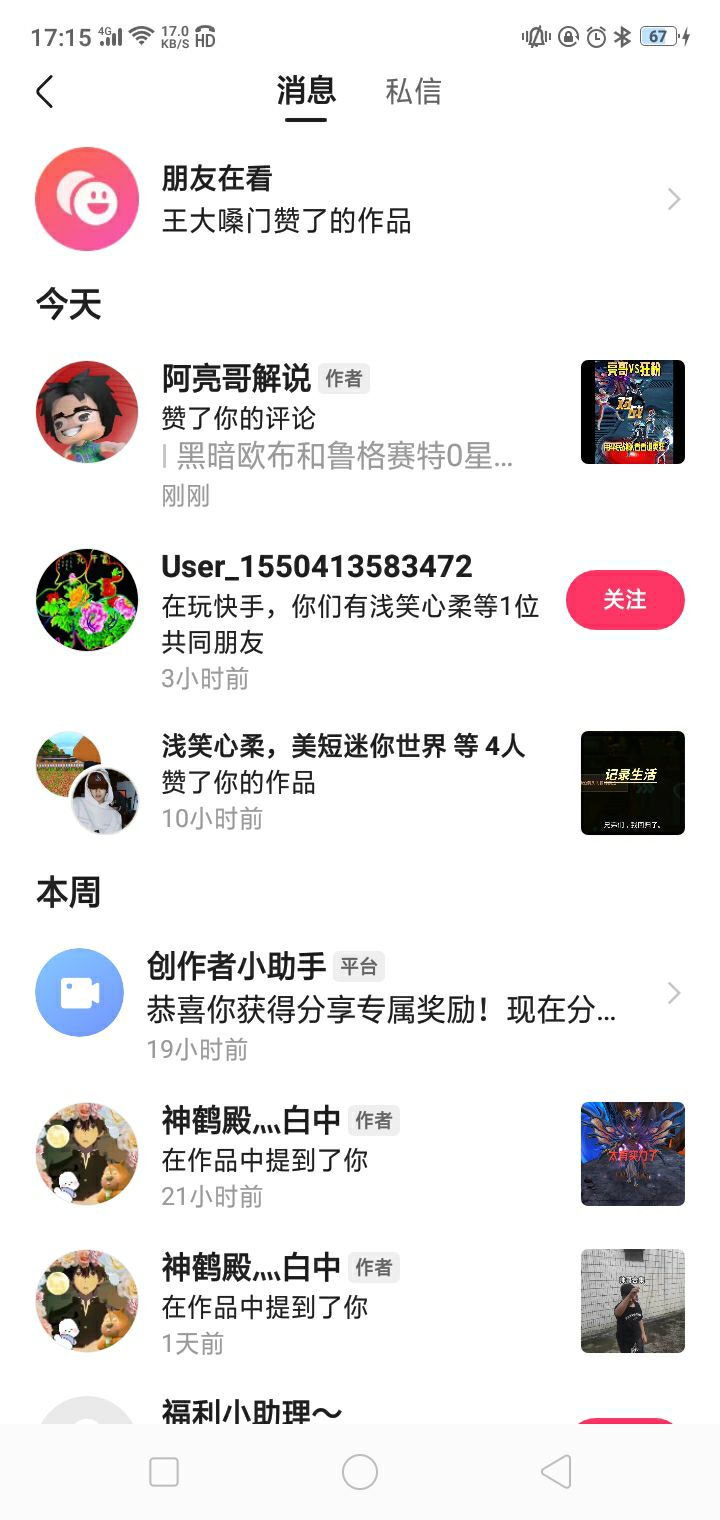View the video thumbnail on the 1天前 mention
This screenshot has height=1520, width=720.
click(x=632, y=1301)
